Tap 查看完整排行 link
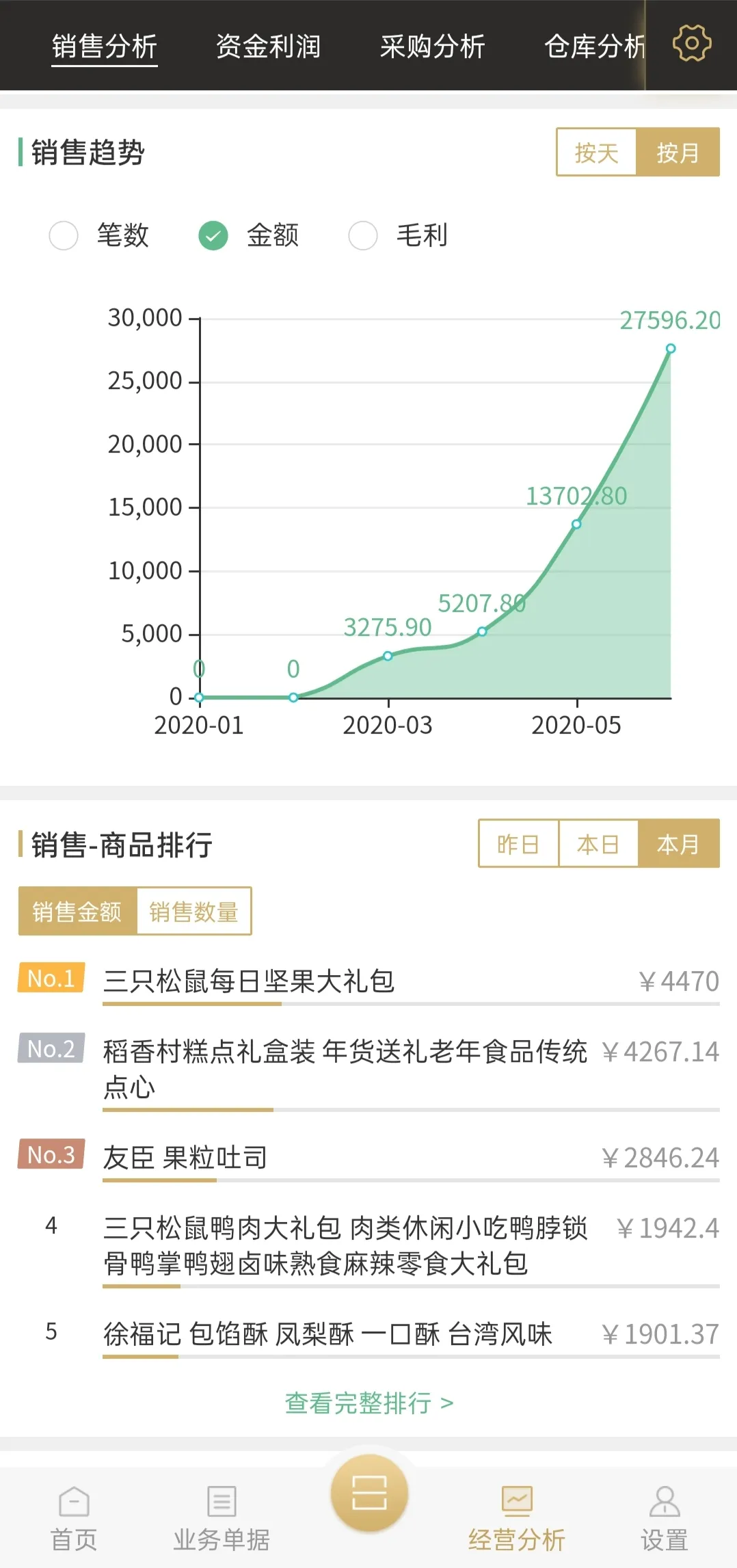The width and height of the screenshot is (737, 1568). [369, 1403]
